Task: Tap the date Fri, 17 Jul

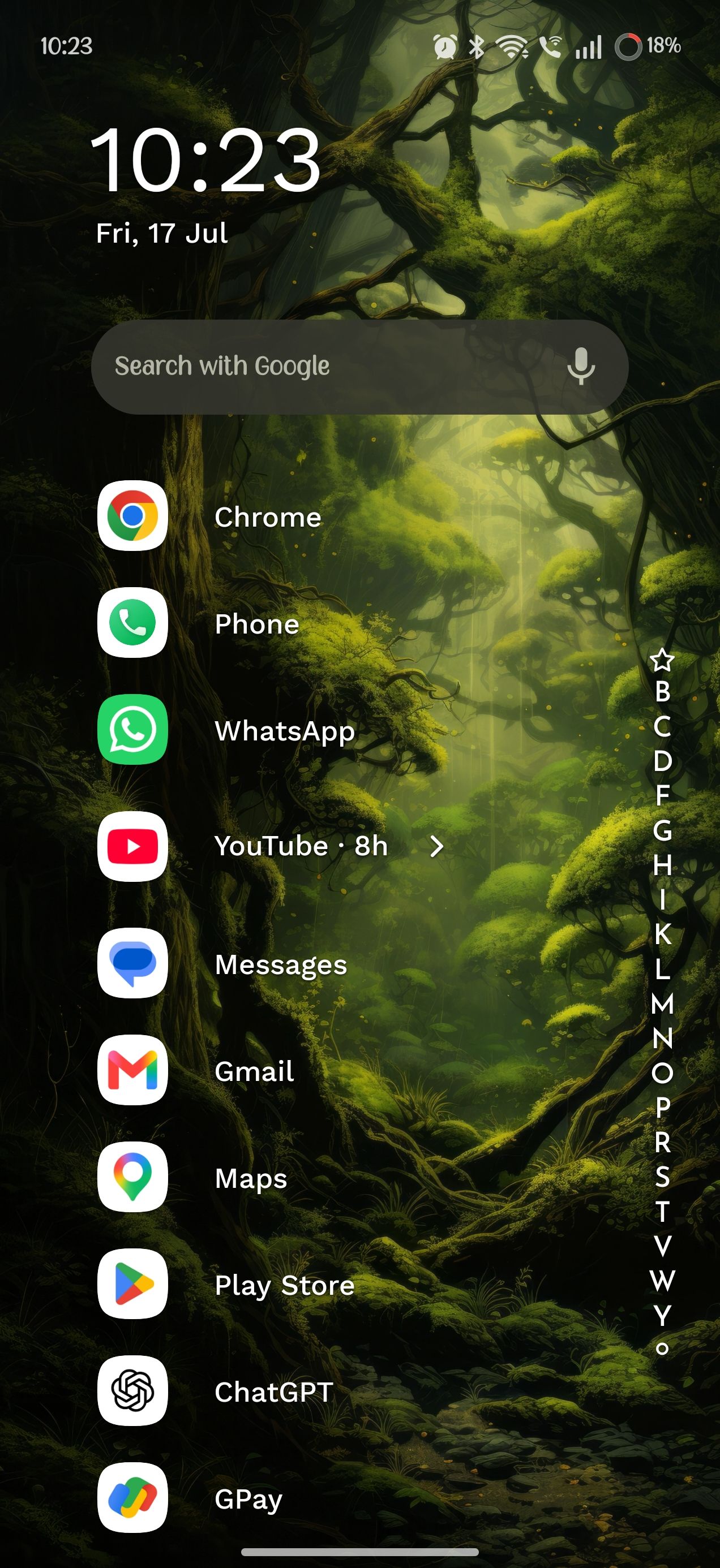Action: [x=162, y=233]
